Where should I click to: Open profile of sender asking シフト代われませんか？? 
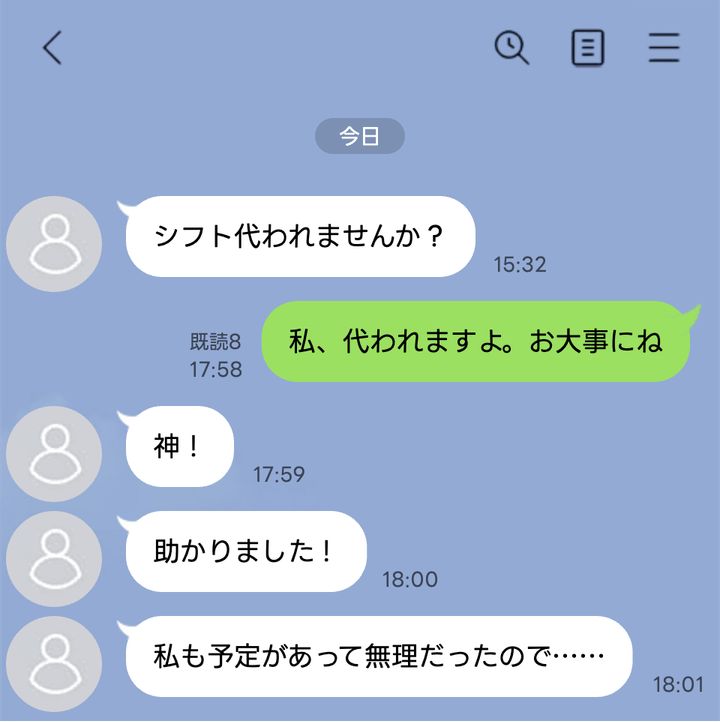[x=54, y=244]
